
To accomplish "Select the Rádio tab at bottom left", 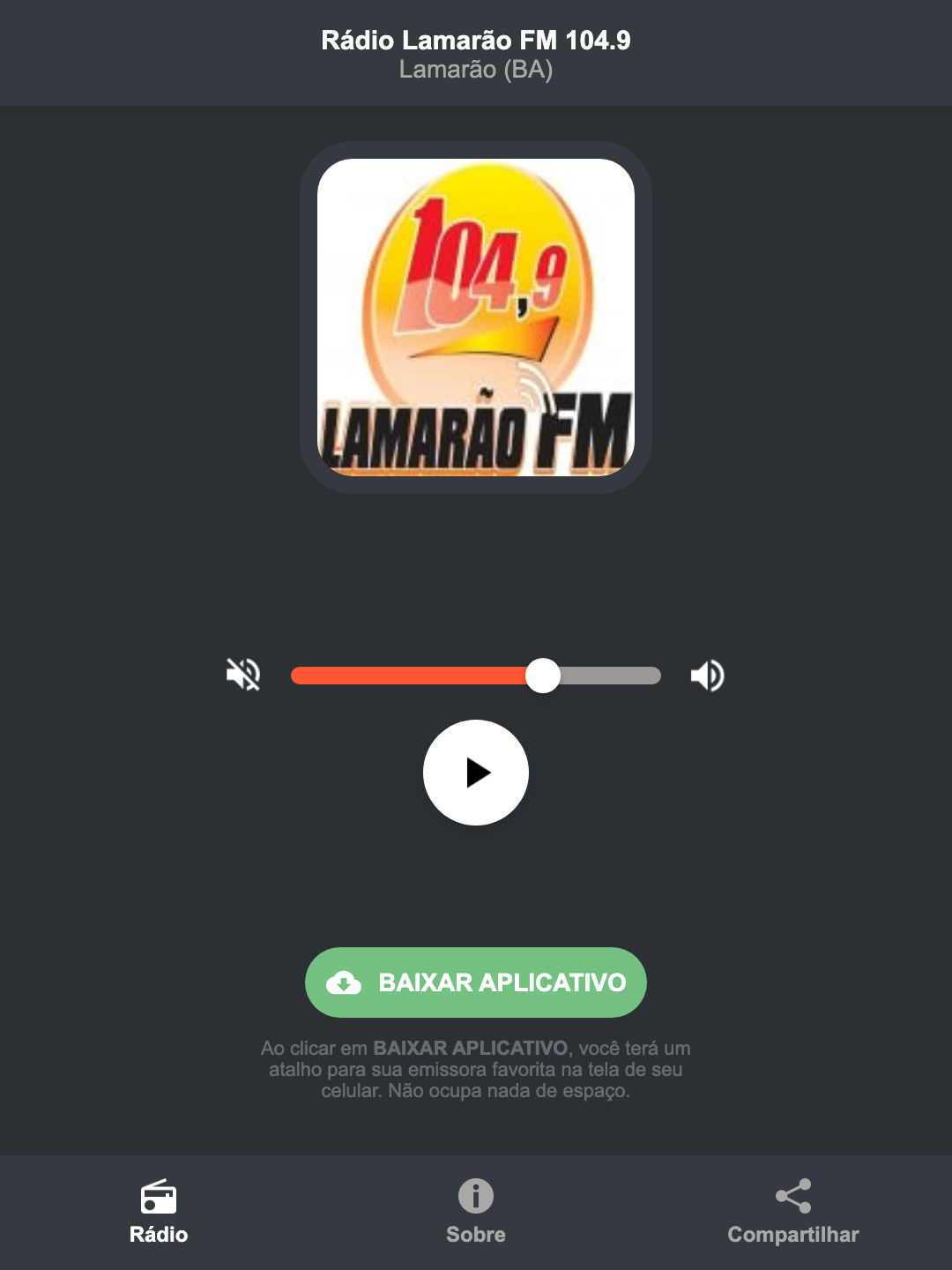I will pos(159,1217).
